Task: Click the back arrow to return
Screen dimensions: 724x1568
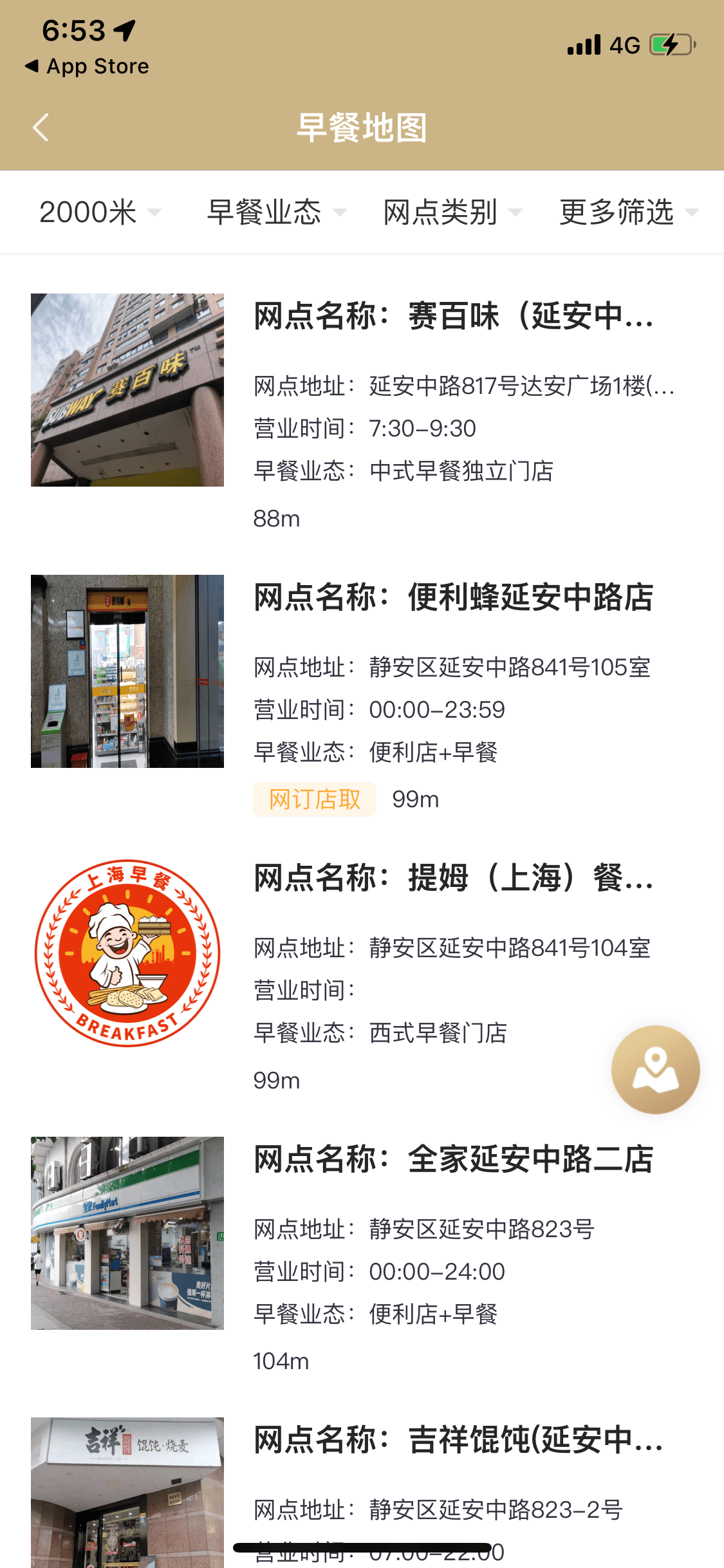Action: click(x=41, y=127)
